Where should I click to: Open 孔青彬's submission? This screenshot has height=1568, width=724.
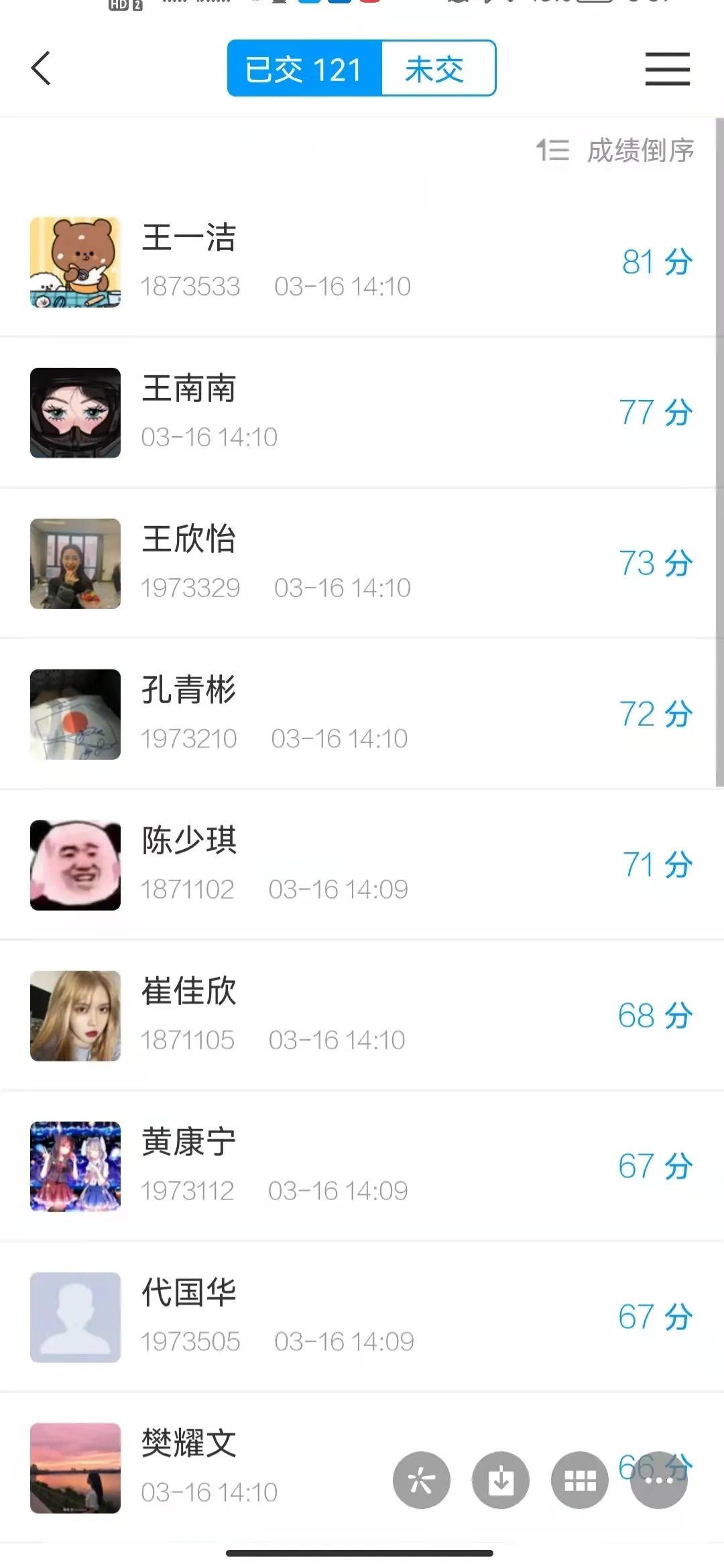tap(362, 714)
